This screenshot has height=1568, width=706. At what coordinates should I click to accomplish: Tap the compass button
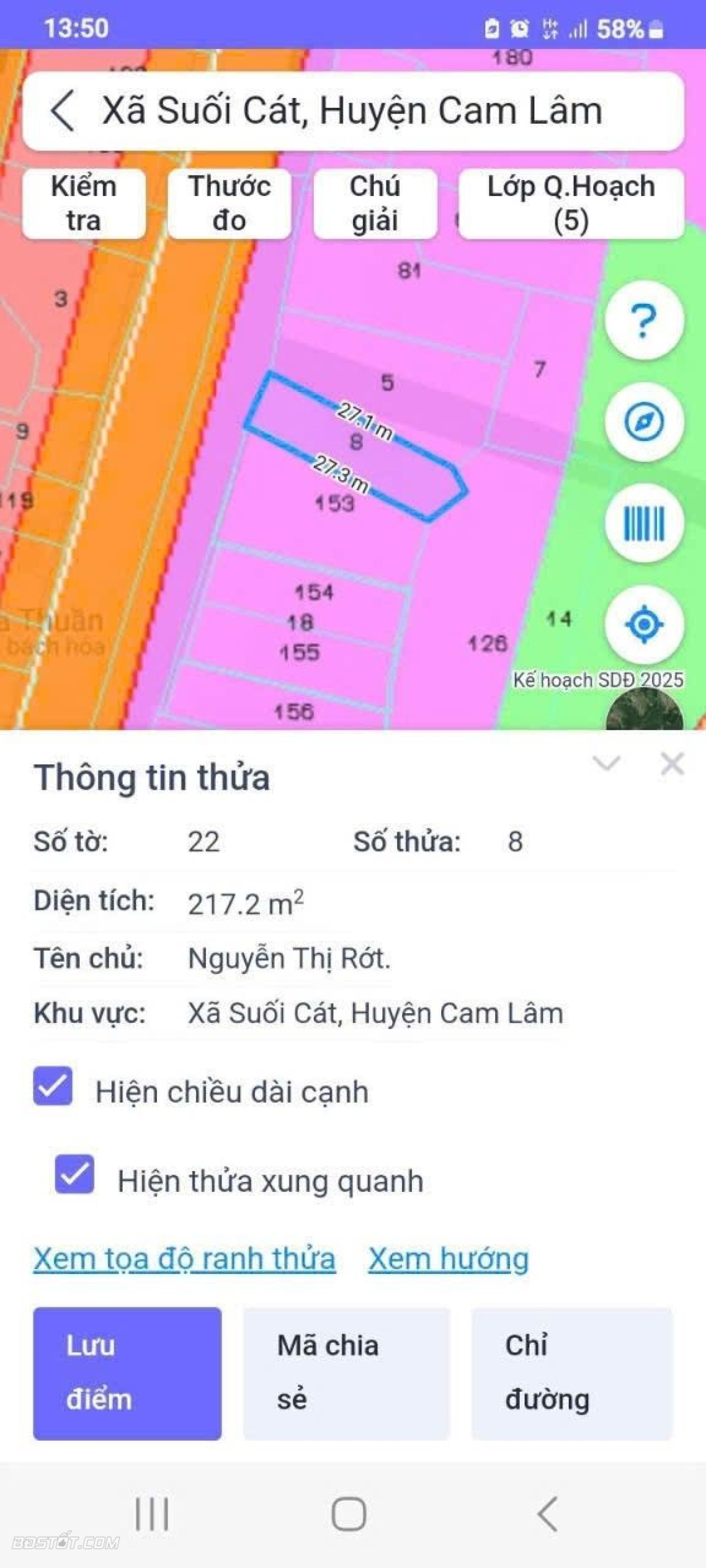coord(643,421)
